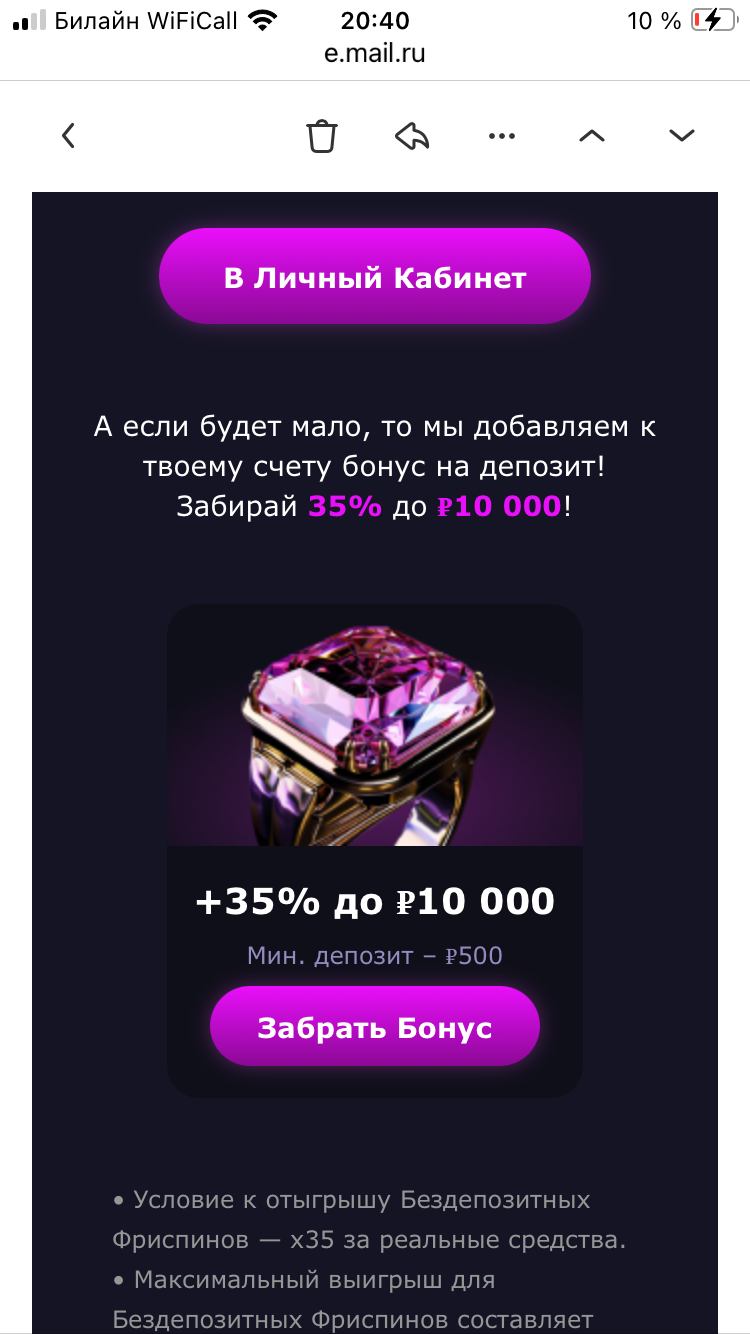Tap the В Личный Кабинет button
Image resolution: width=750 pixels, height=1334 pixels.
pyautogui.click(x=375, y=277)
